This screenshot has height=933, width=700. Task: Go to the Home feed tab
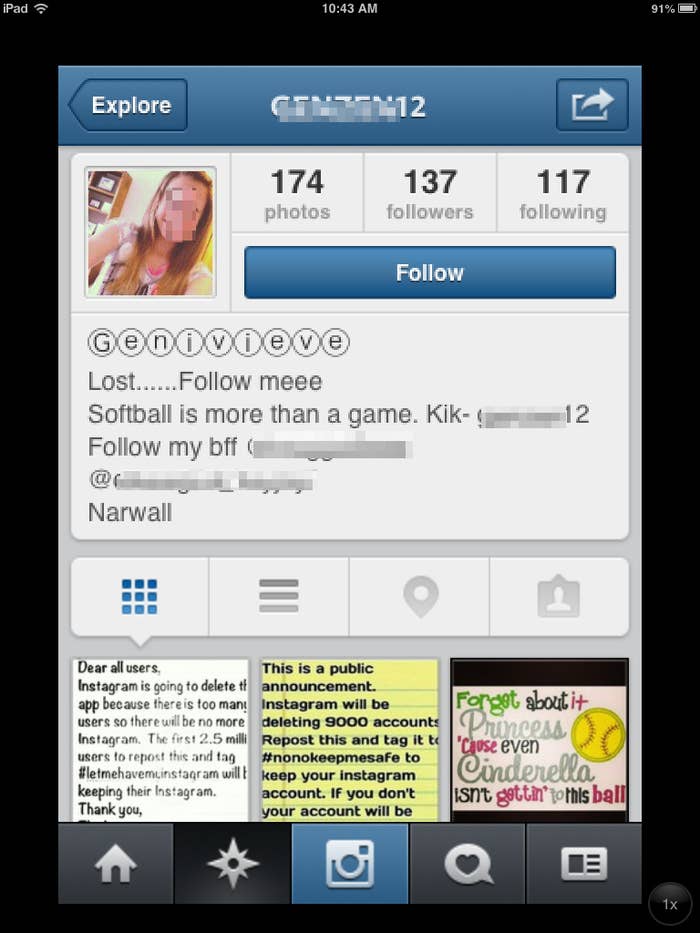(x=116, y=863)
